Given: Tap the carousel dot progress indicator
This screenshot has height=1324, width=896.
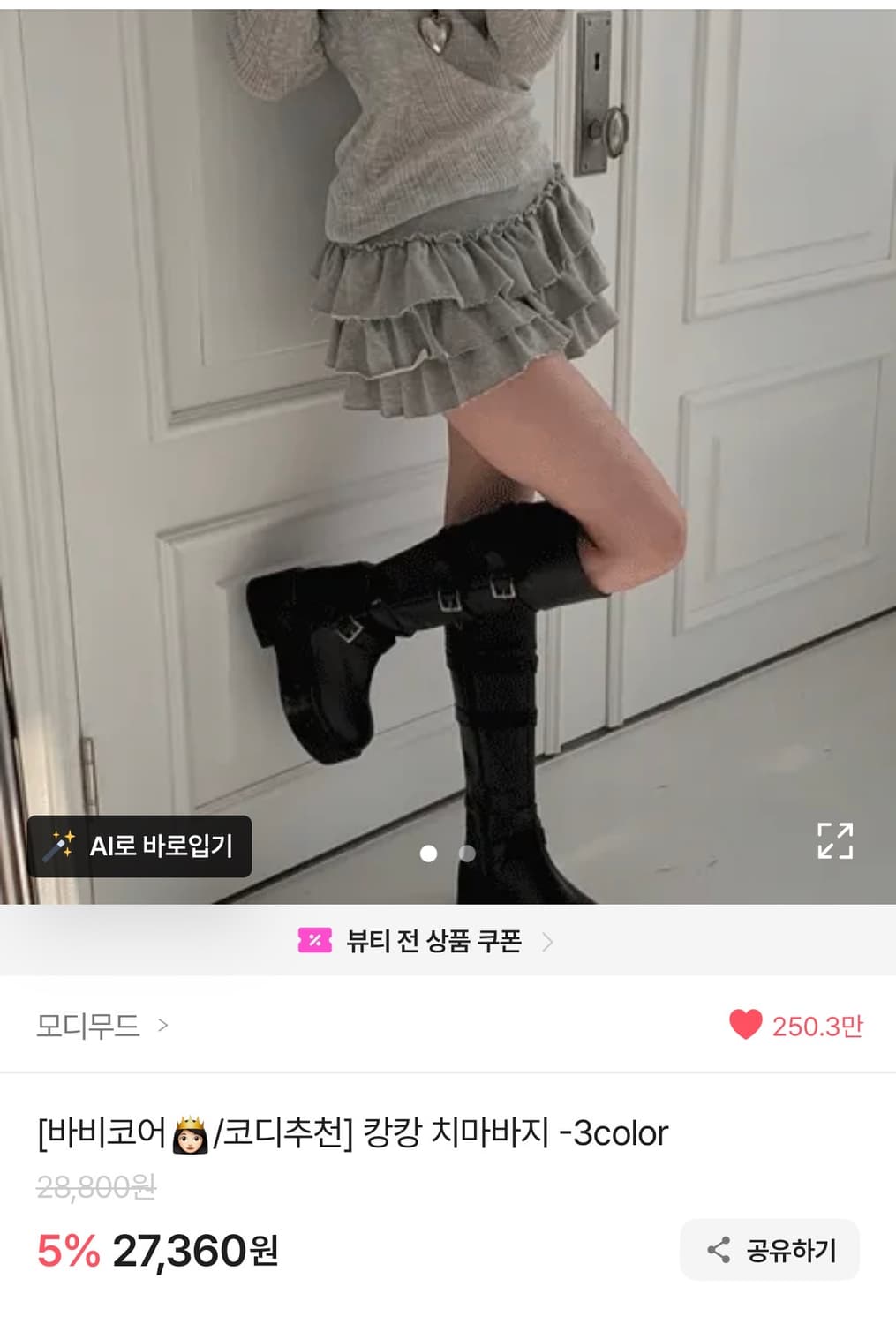Looking at the screenshot, I should pos(448,855).
